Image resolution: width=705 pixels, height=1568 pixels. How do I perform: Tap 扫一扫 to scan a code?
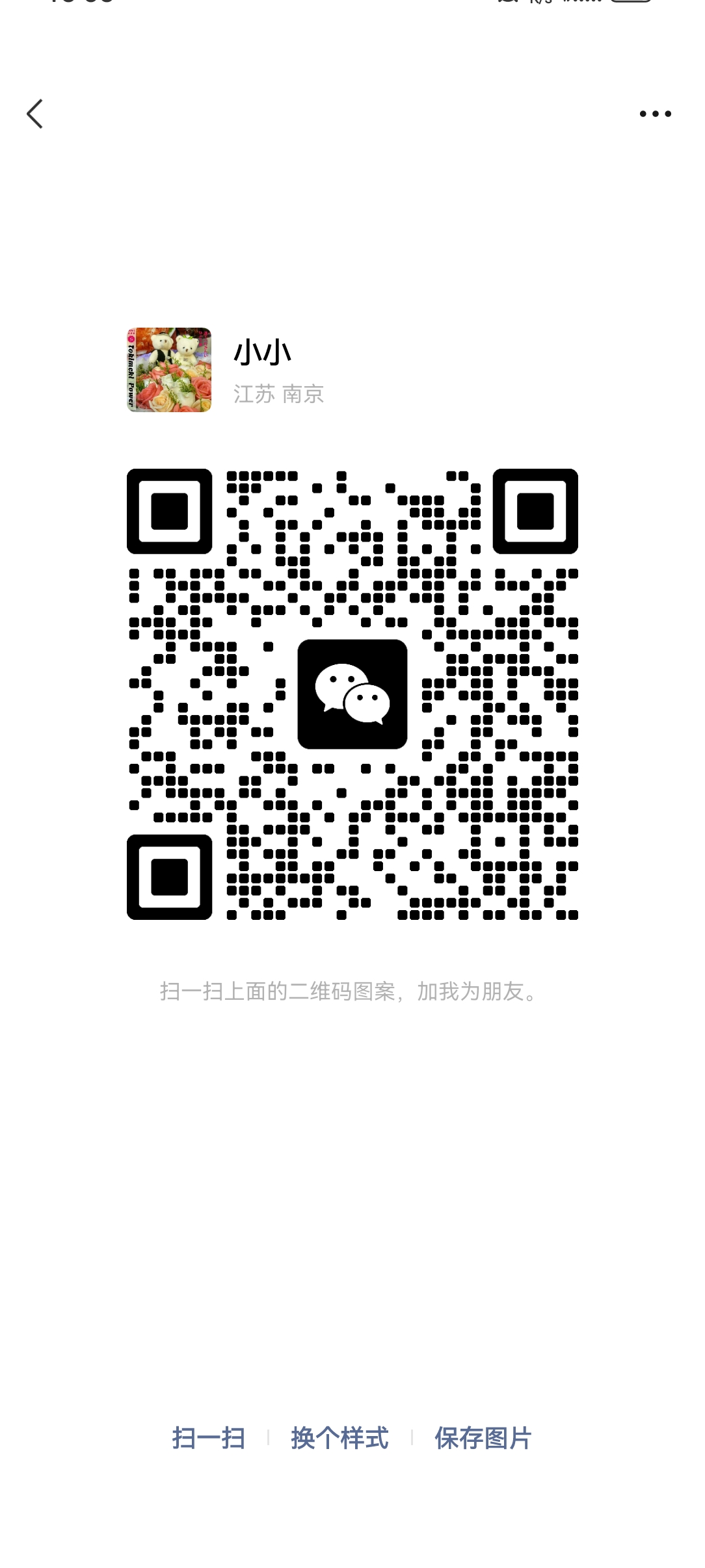tap(209, 1437)
